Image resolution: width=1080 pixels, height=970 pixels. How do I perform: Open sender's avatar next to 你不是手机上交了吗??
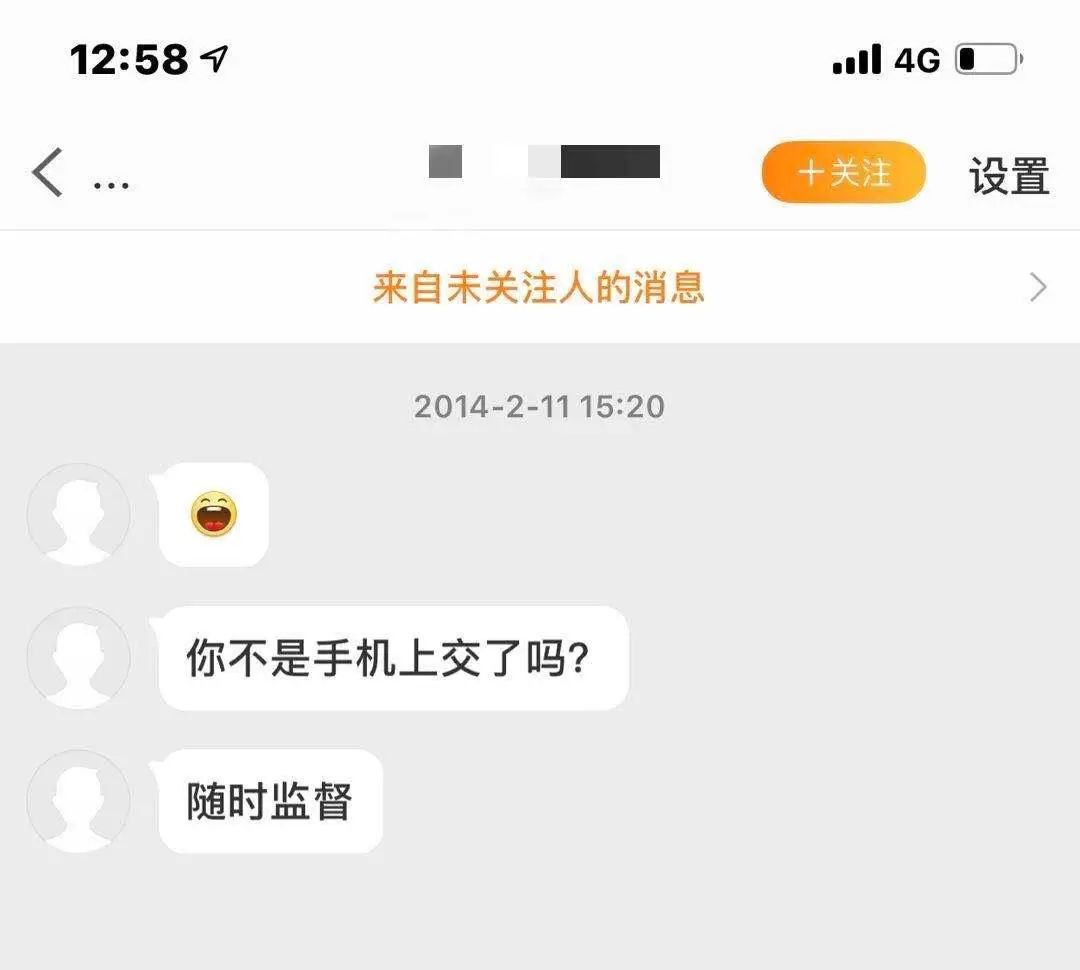pos(78,658)
